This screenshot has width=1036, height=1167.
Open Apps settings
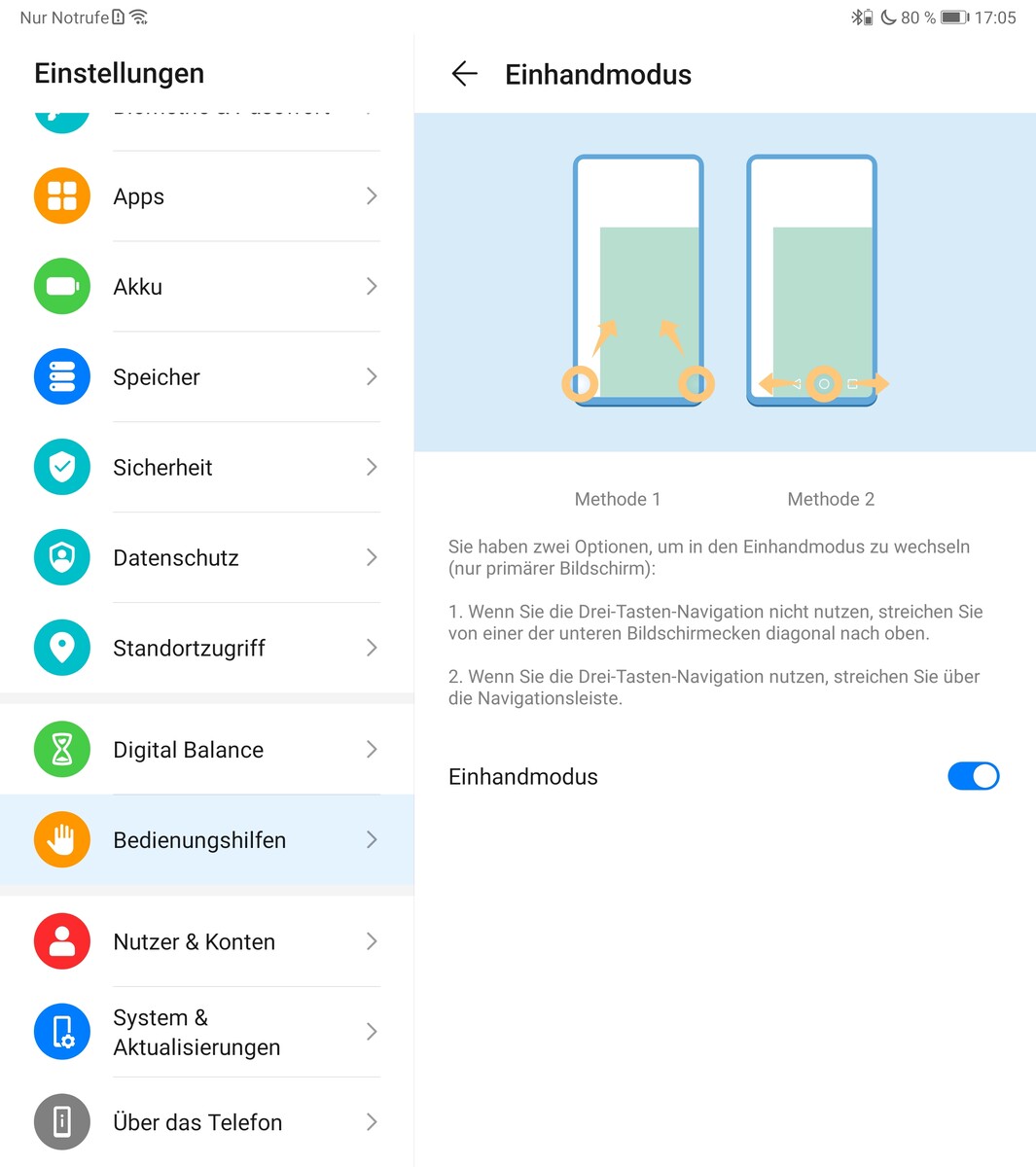pos(206,196)
